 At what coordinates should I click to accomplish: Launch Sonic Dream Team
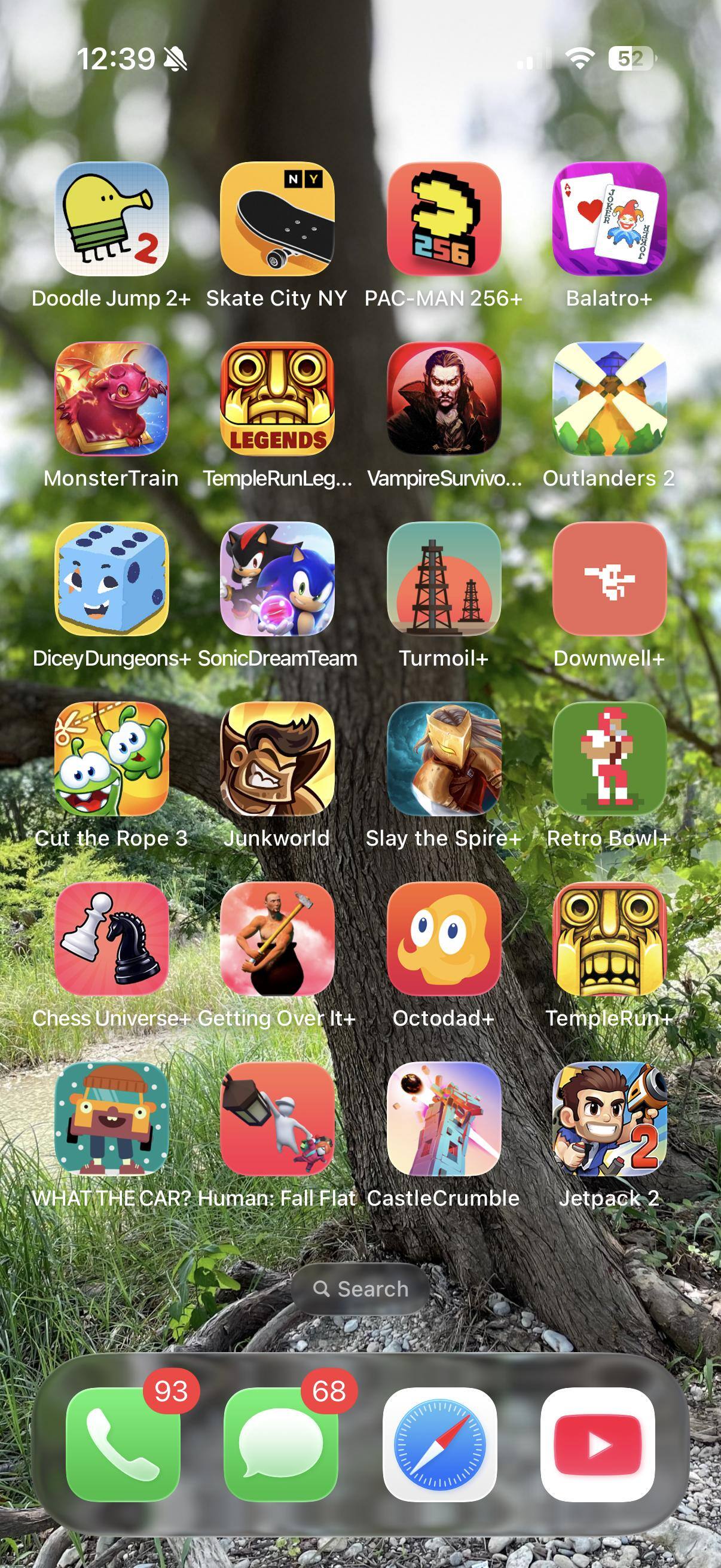(x=277, y=579)
